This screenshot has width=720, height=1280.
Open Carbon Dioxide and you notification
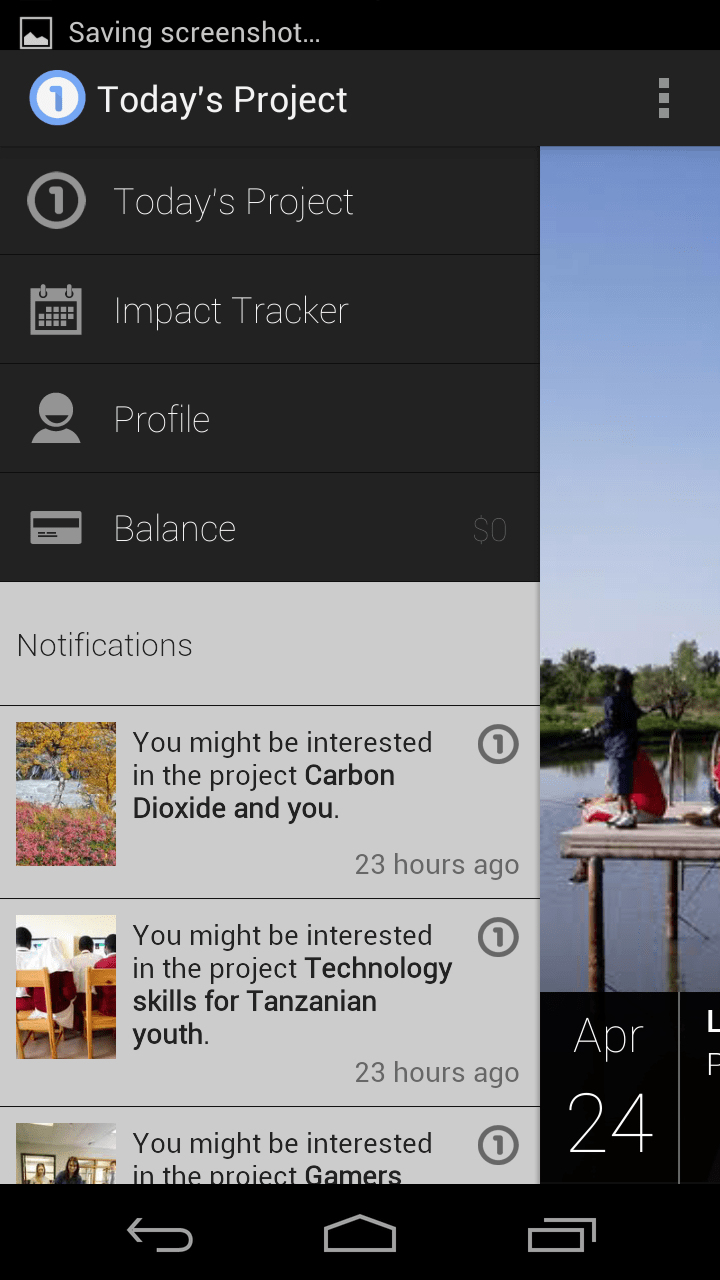(x=268, y=800)
